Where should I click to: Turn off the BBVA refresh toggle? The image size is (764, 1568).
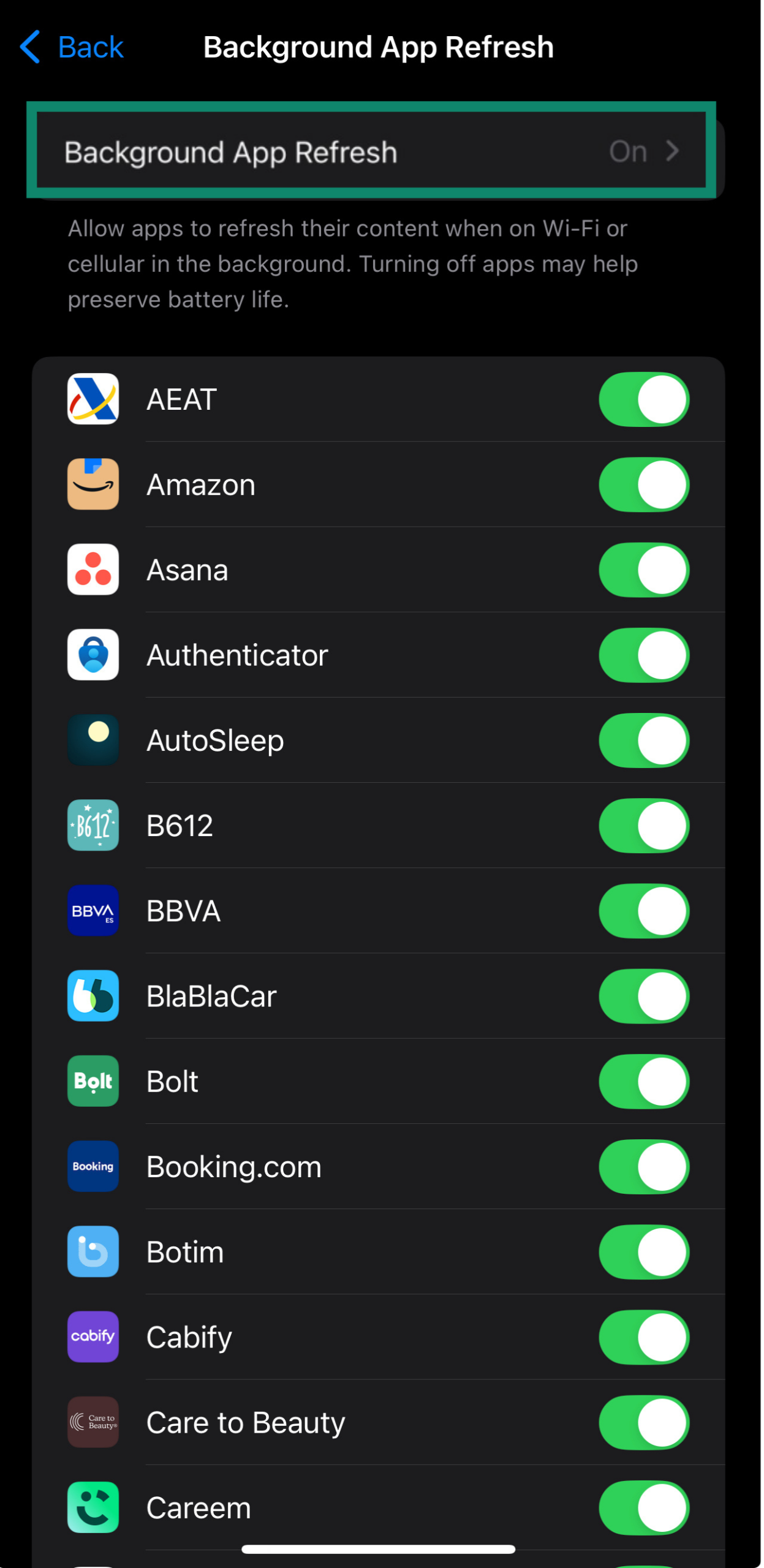coord(643,911)
